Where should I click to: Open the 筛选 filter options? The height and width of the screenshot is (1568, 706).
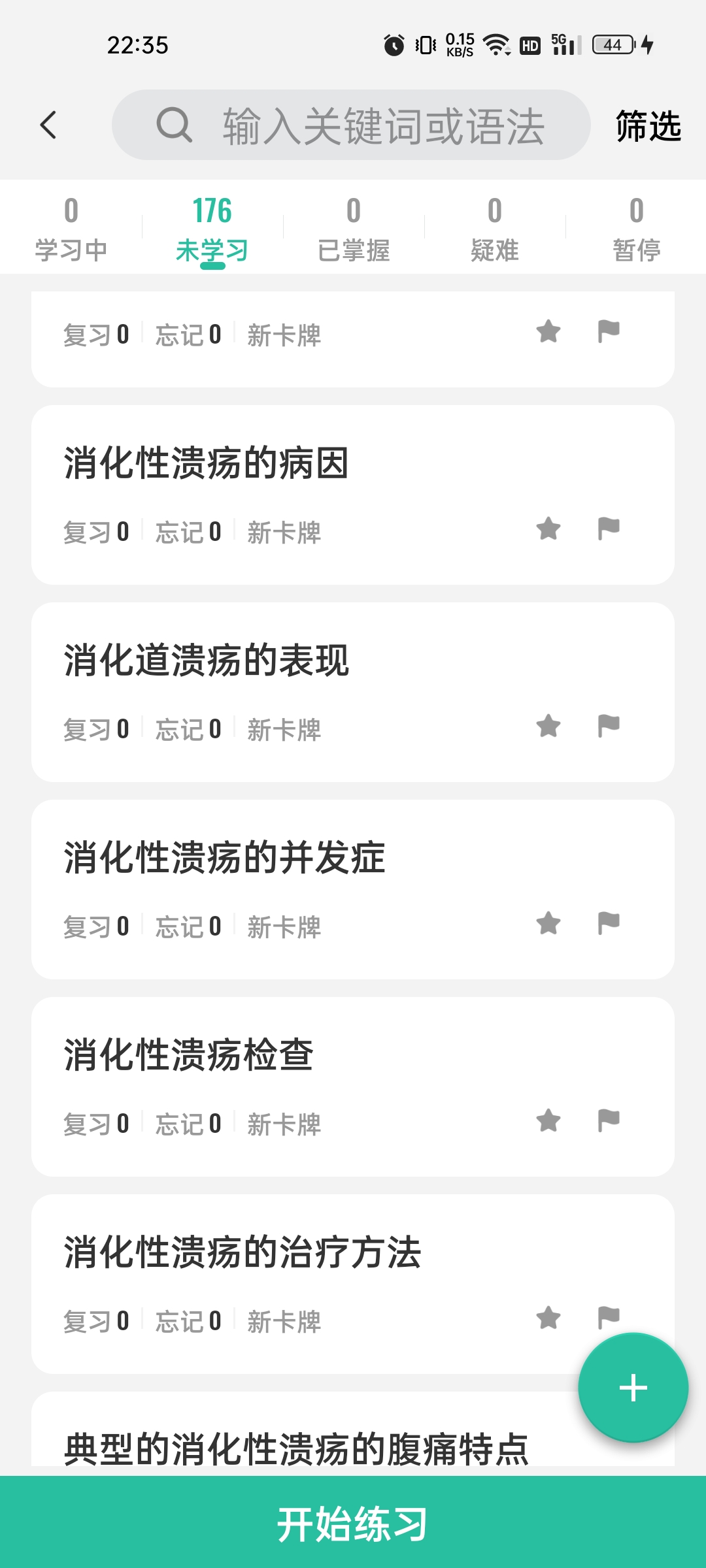pos(648,125)
